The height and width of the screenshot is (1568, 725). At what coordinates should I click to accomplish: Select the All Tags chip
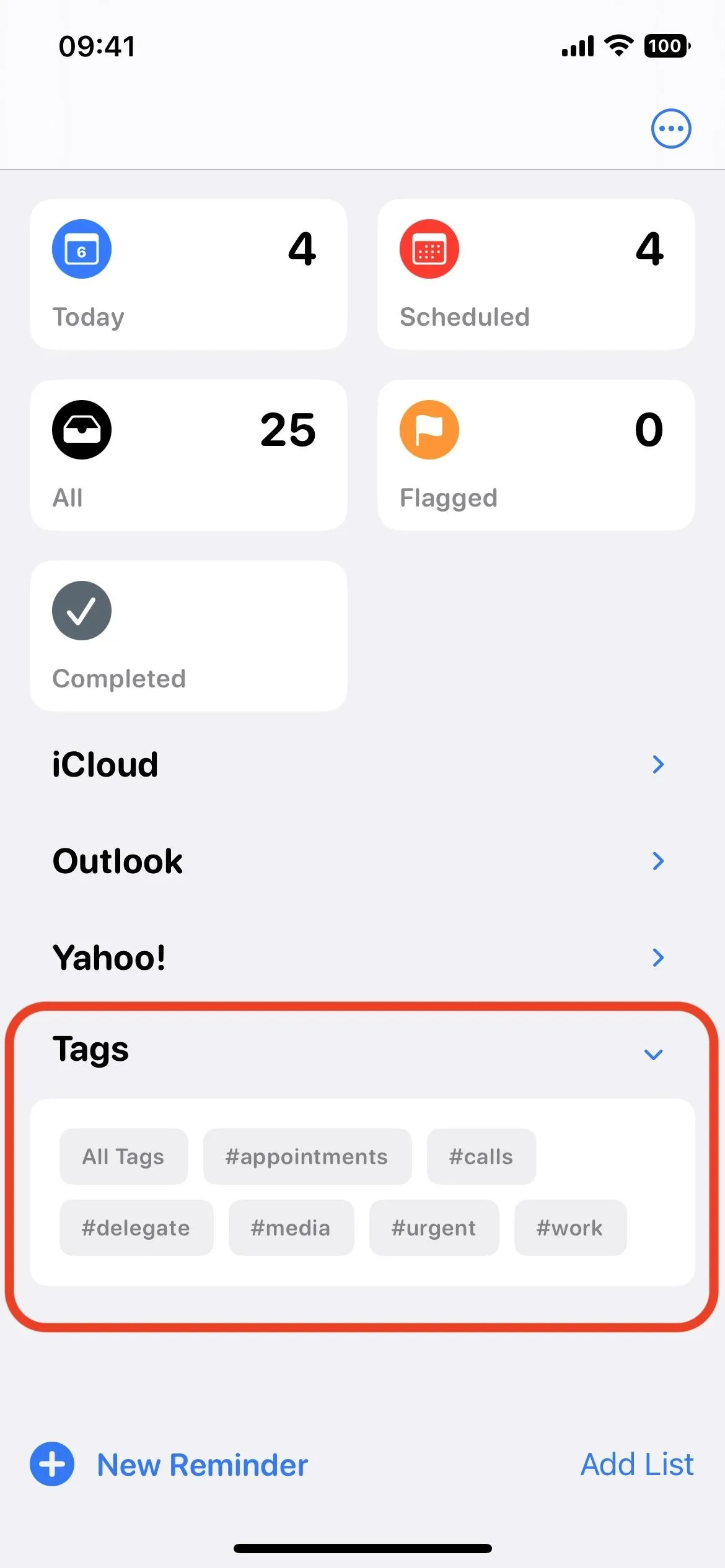[x=123, y=1156]
